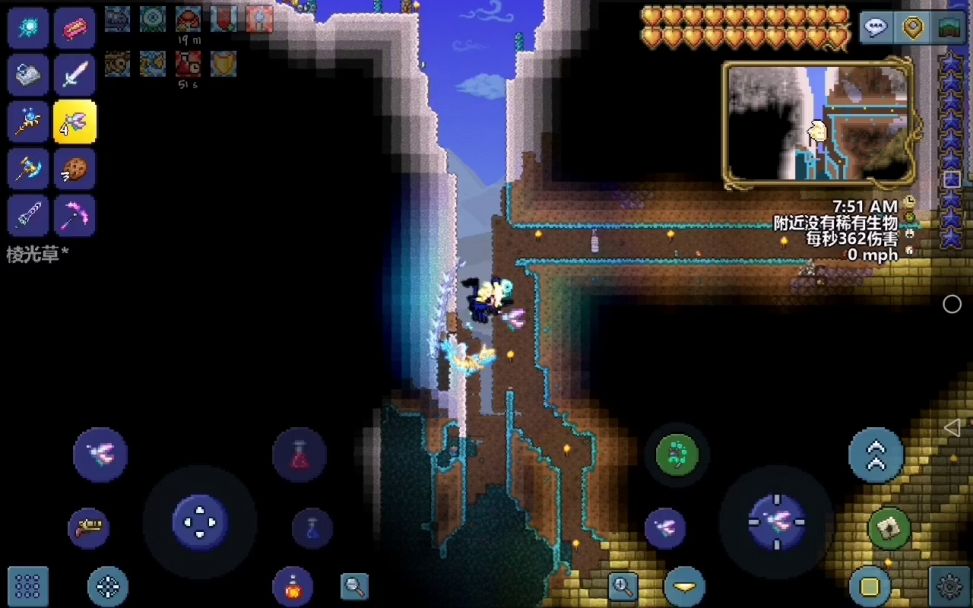Select the cookie hotbar slot

coord(75,168)
